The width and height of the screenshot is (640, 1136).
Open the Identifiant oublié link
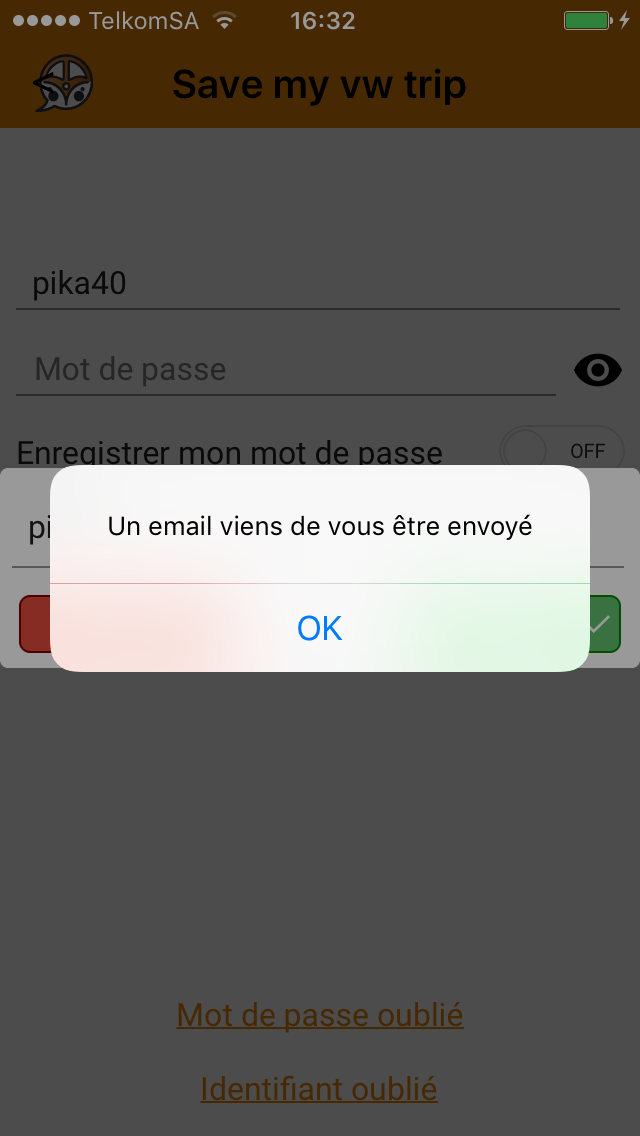319,1088
